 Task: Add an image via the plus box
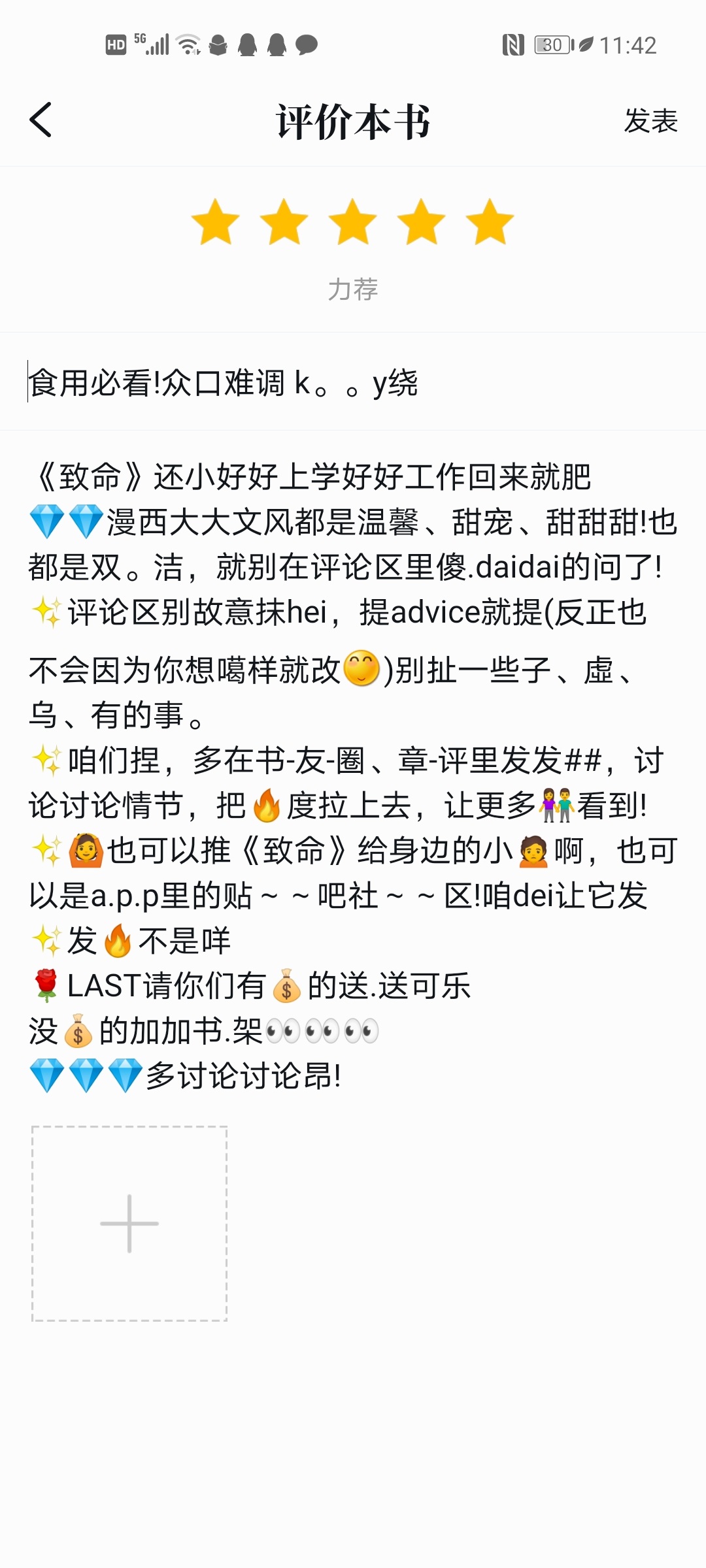pos(129,1223)
